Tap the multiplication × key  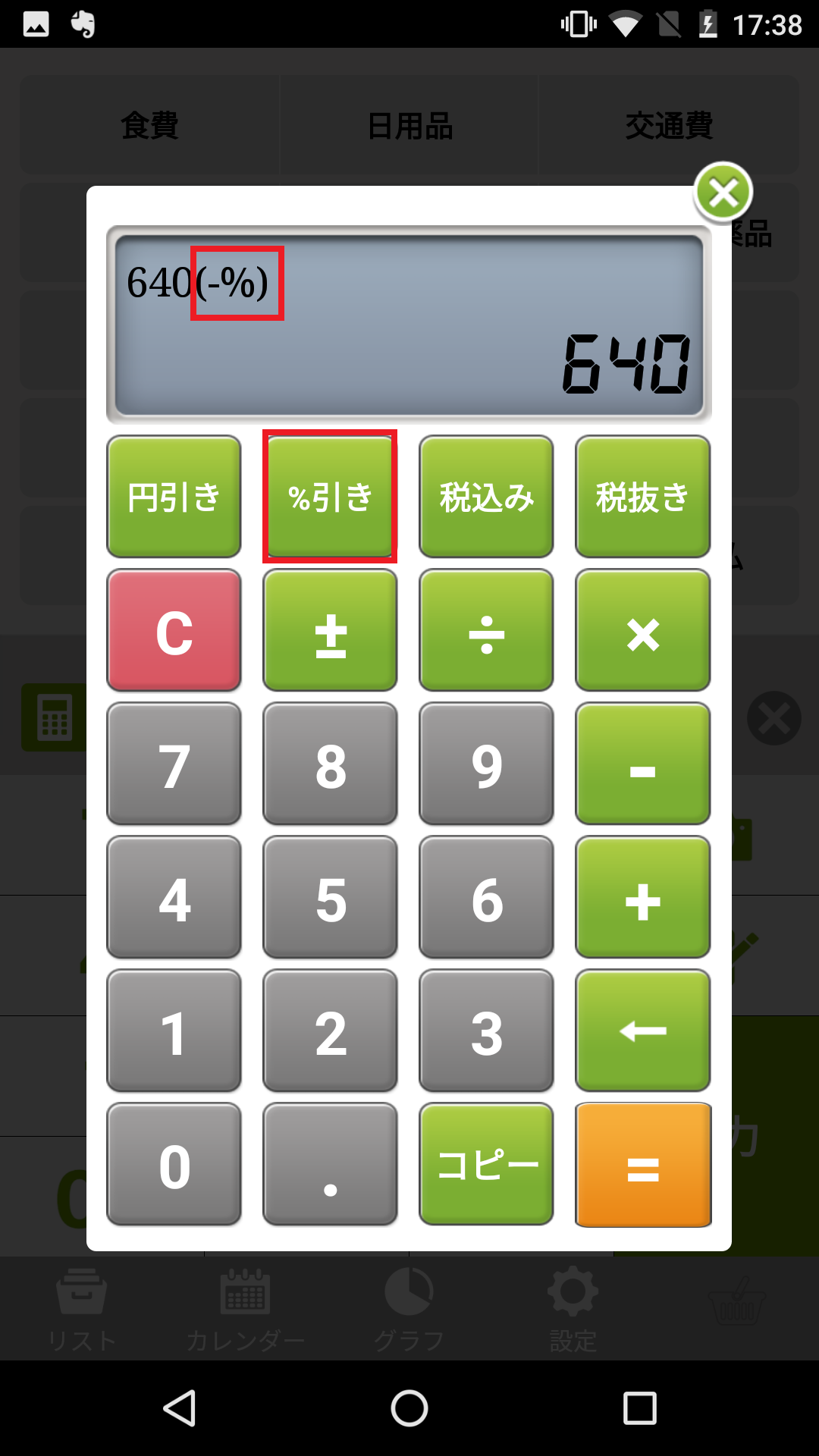(642, 629)
